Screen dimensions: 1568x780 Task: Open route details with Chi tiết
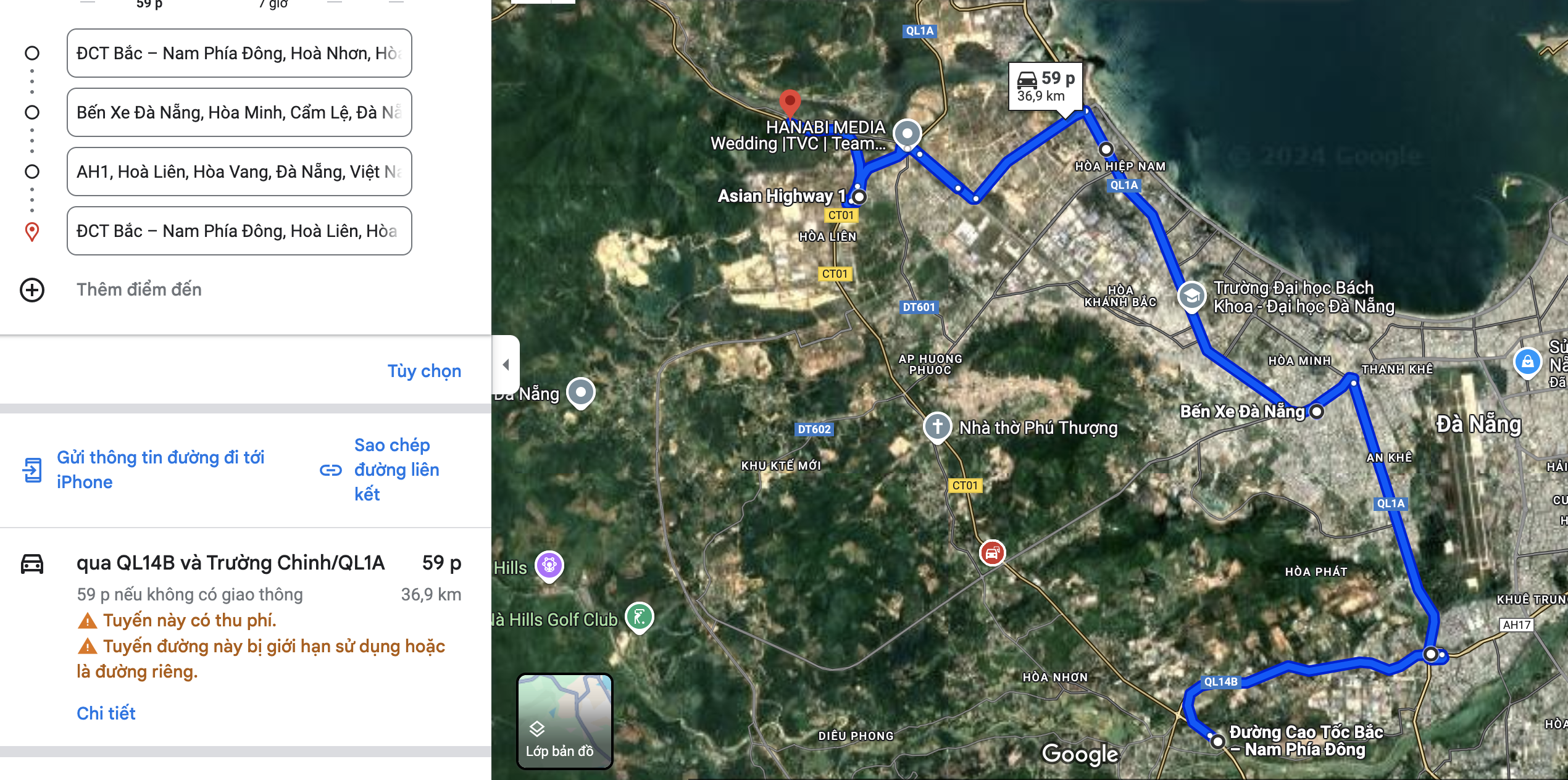[x=106, y=713]
